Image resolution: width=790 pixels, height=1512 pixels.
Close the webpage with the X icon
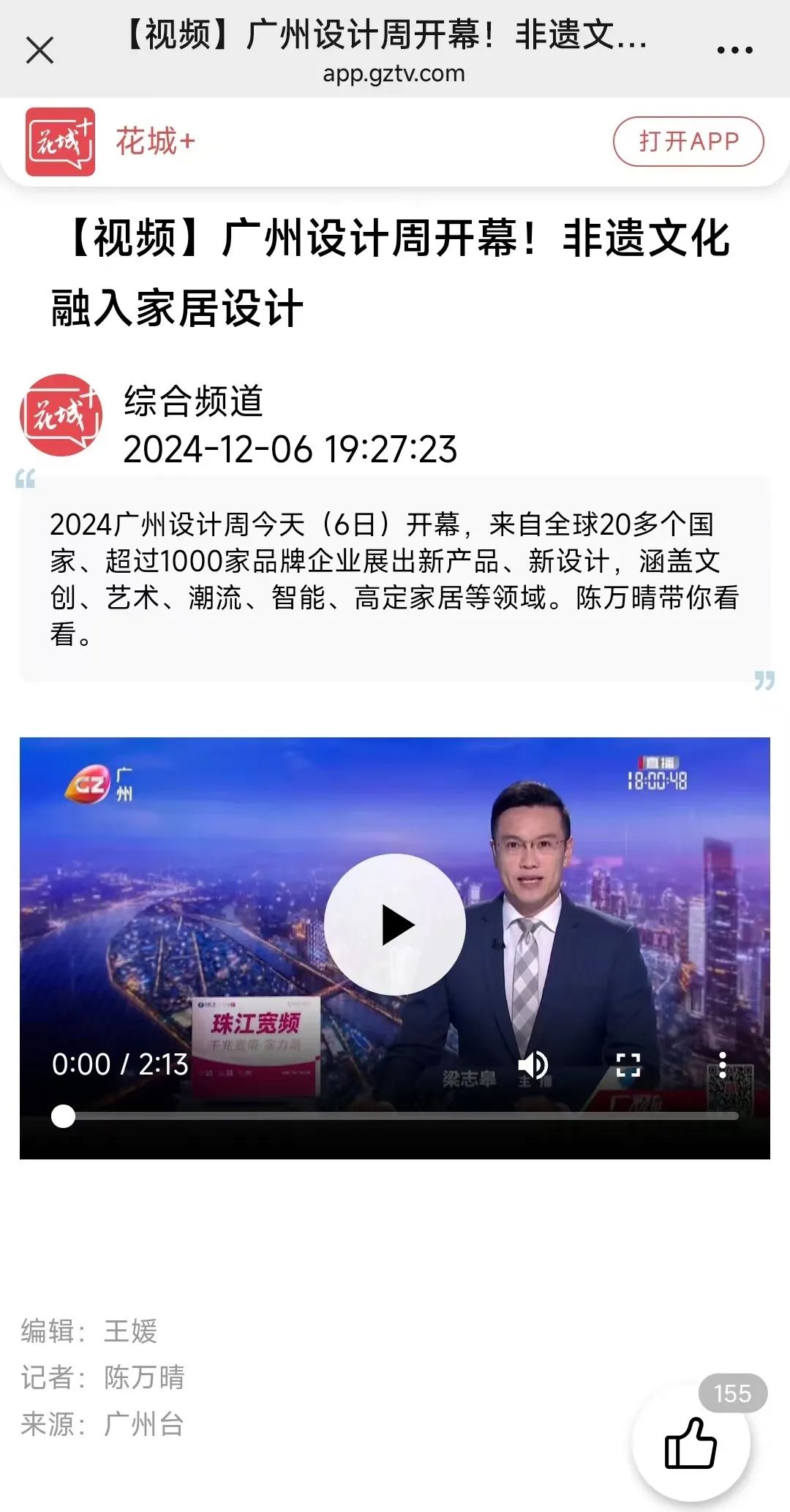39,50
